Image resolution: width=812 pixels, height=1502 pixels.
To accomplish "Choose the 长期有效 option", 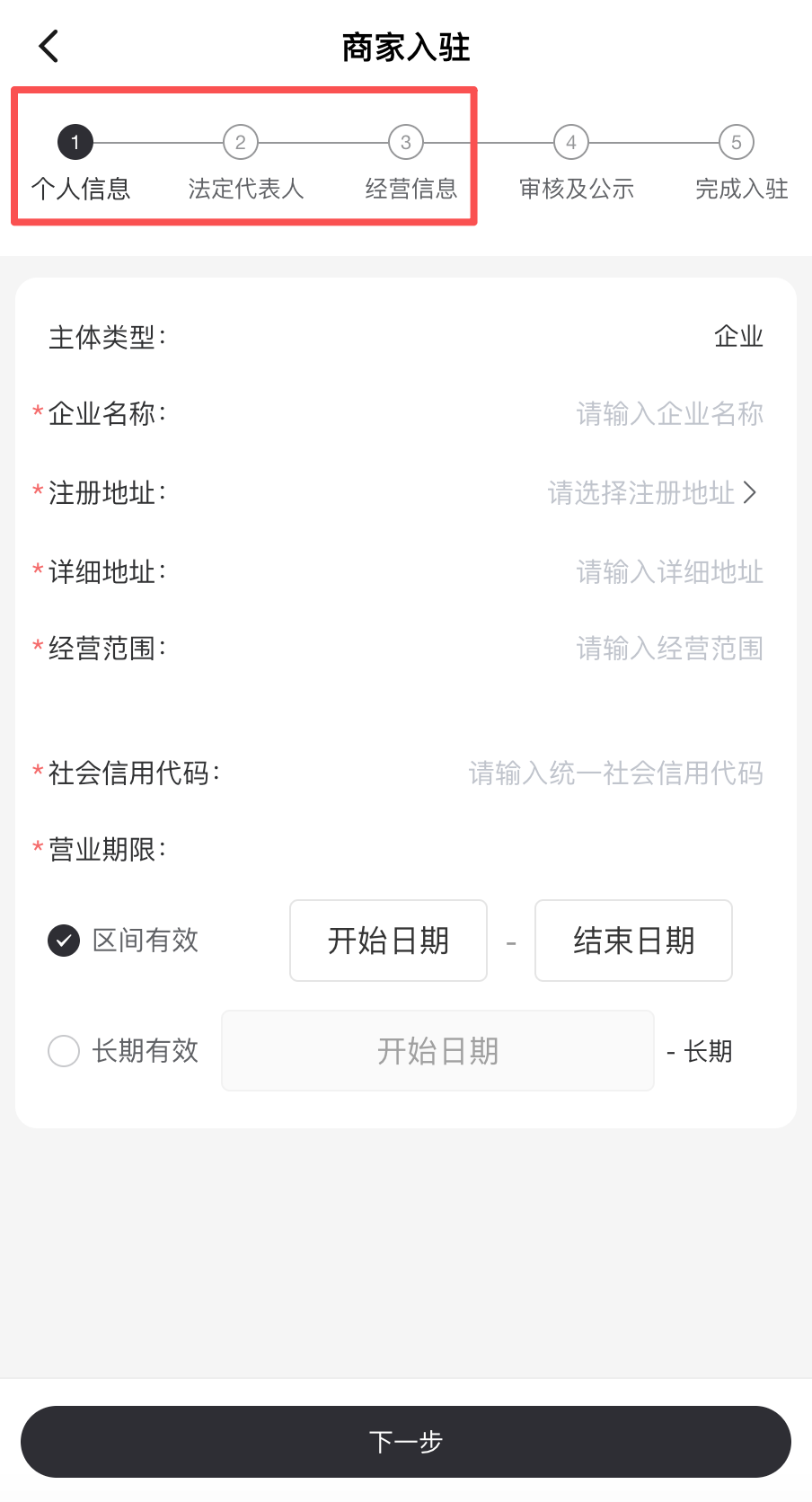I will [64, 1050].
